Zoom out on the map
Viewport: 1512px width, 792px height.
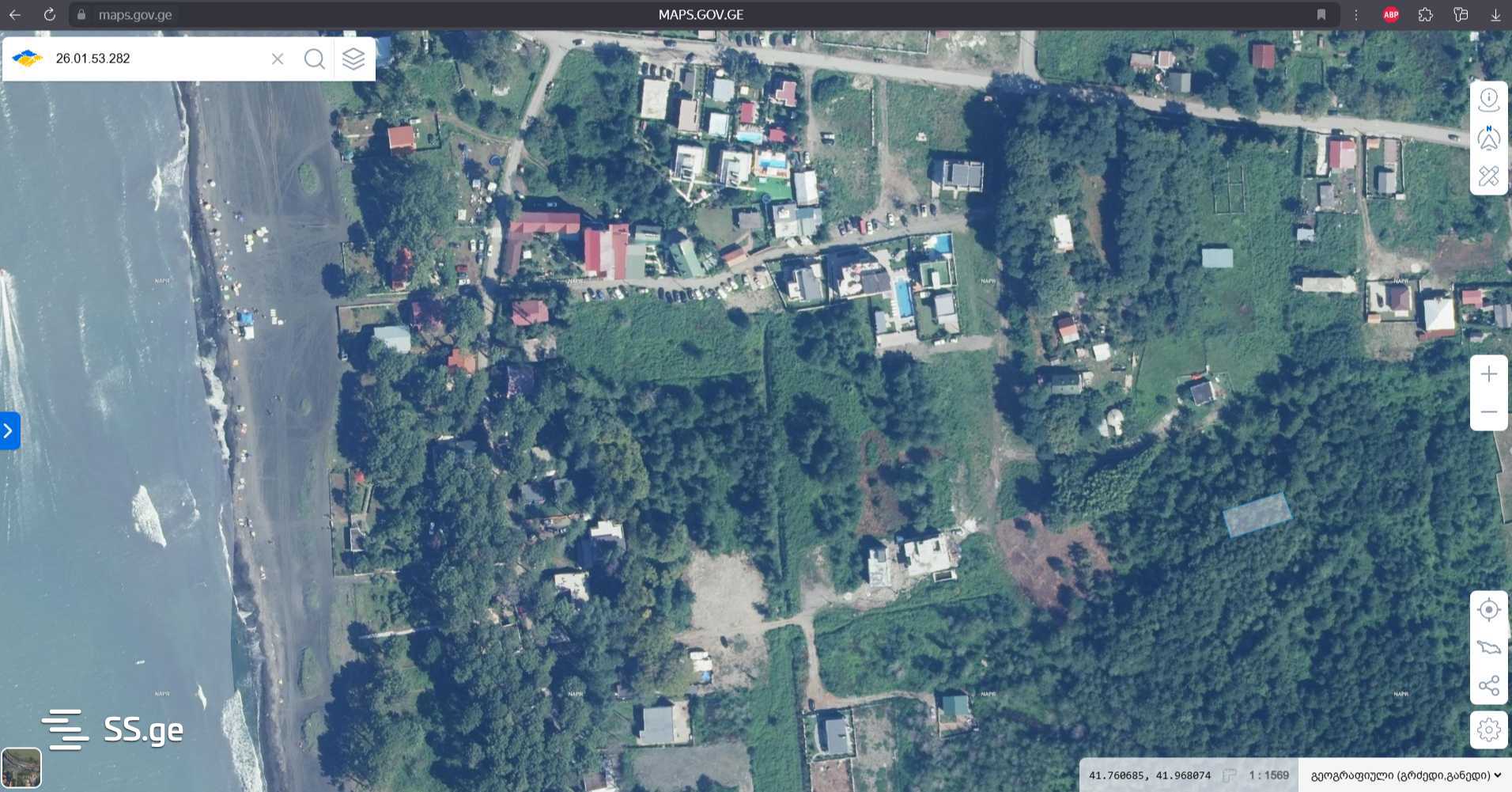(x=1488, y=412)
